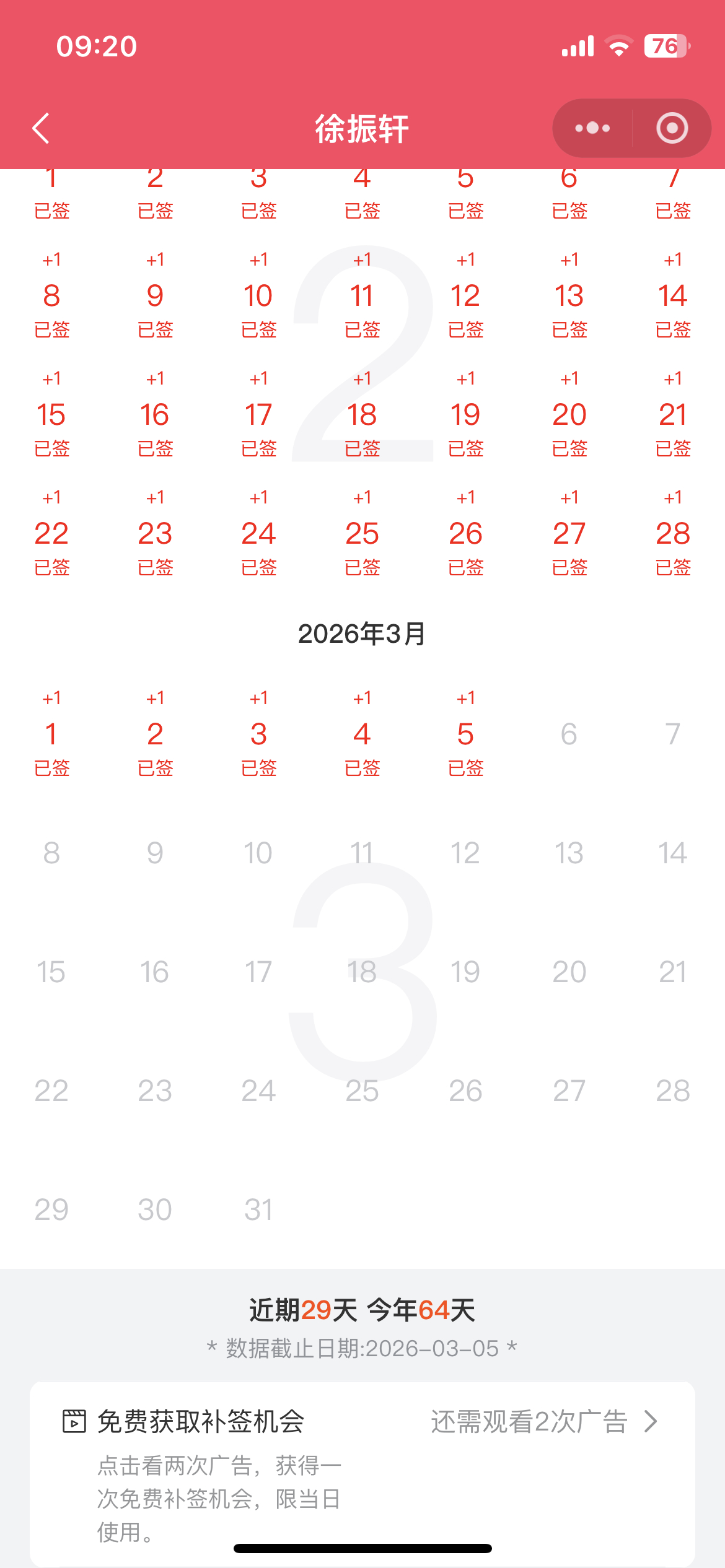
Task: Tap the 2026年3月 month header
Action: coord(362,633)
